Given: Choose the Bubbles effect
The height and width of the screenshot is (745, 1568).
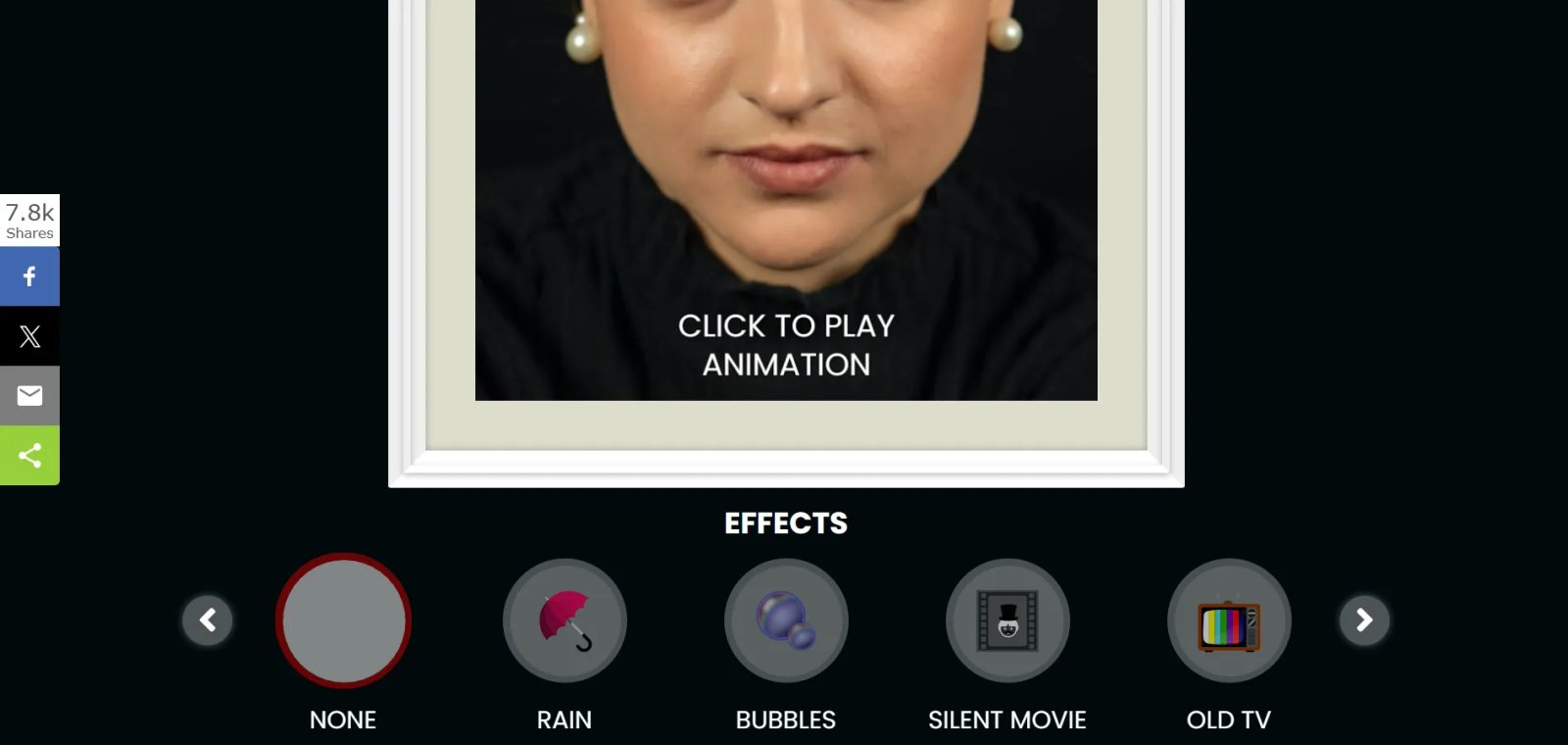Looking at the screenshot, I should [786, 621].
